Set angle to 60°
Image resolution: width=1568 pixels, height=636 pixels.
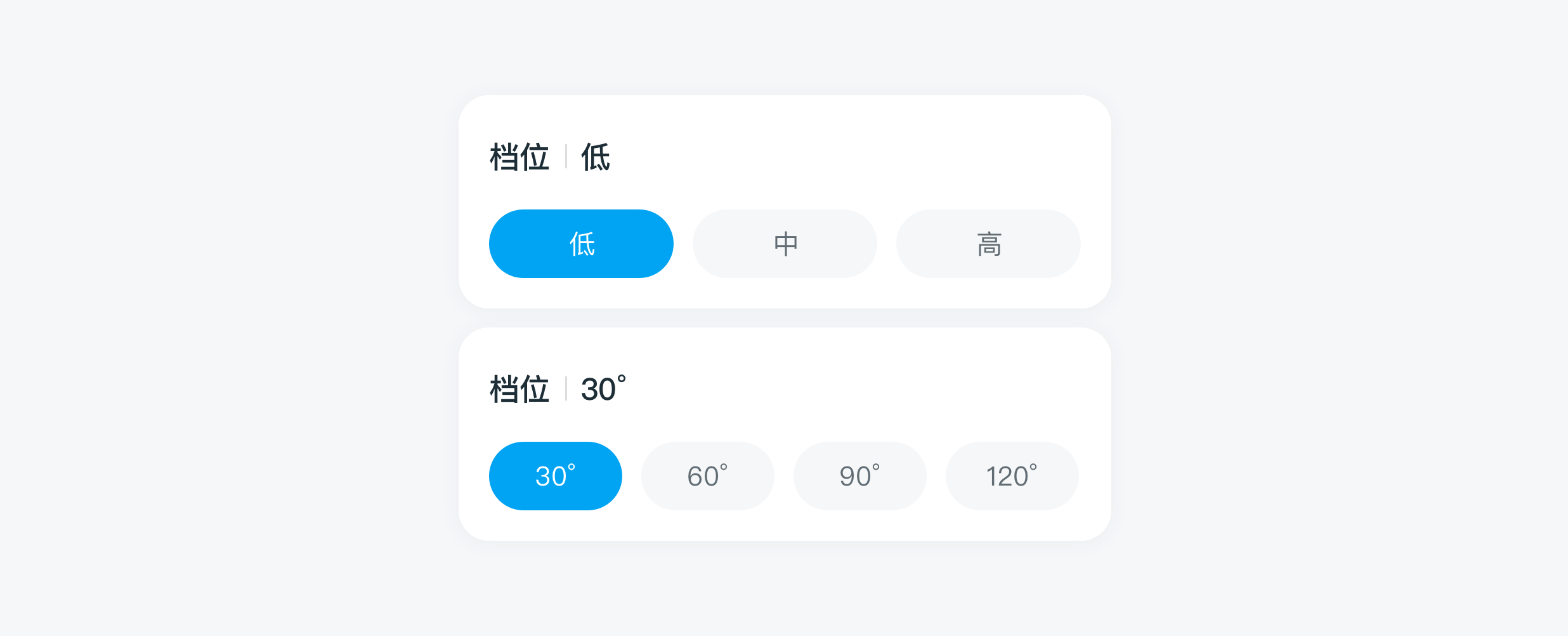[x=707, y=476]
